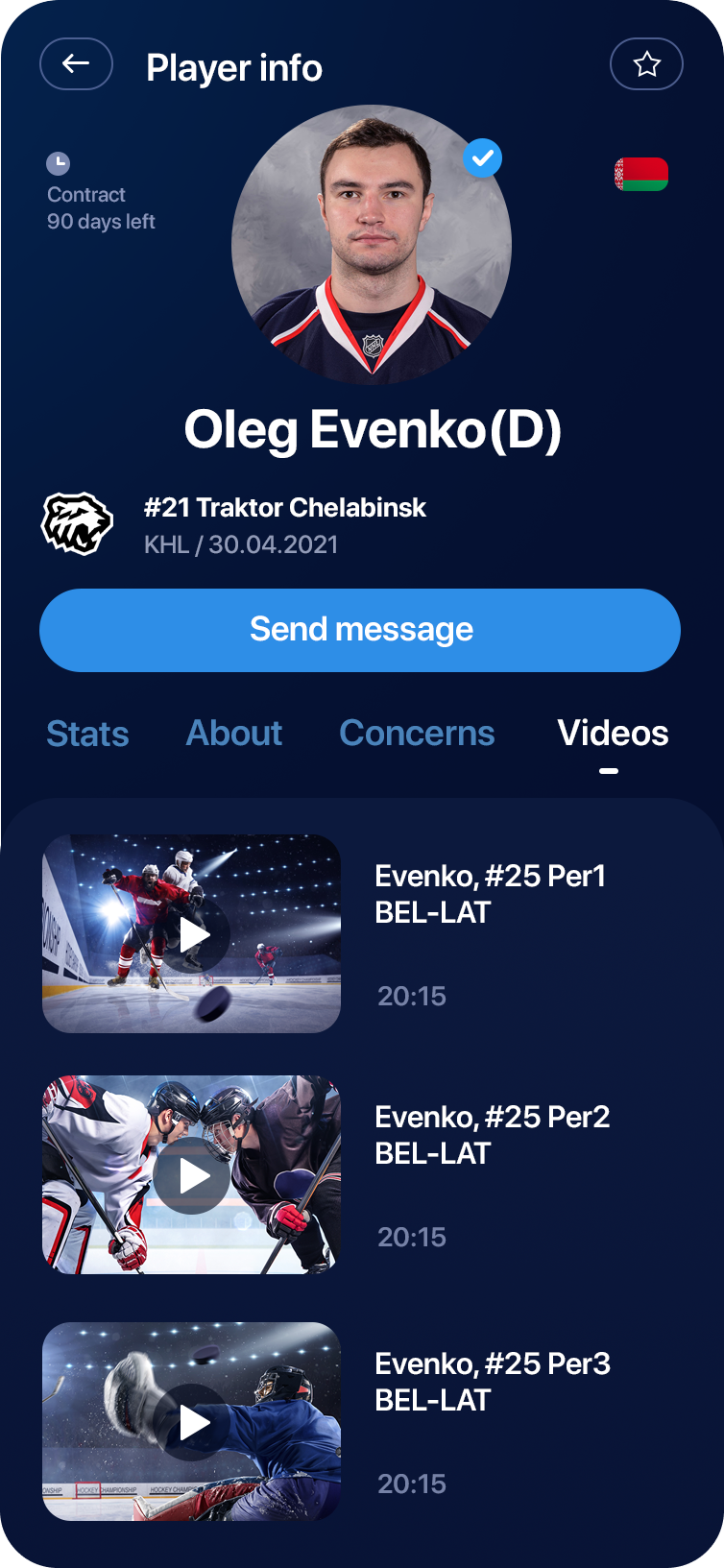Tap the Send message button

pyautogui.click(x=360, y=630)
